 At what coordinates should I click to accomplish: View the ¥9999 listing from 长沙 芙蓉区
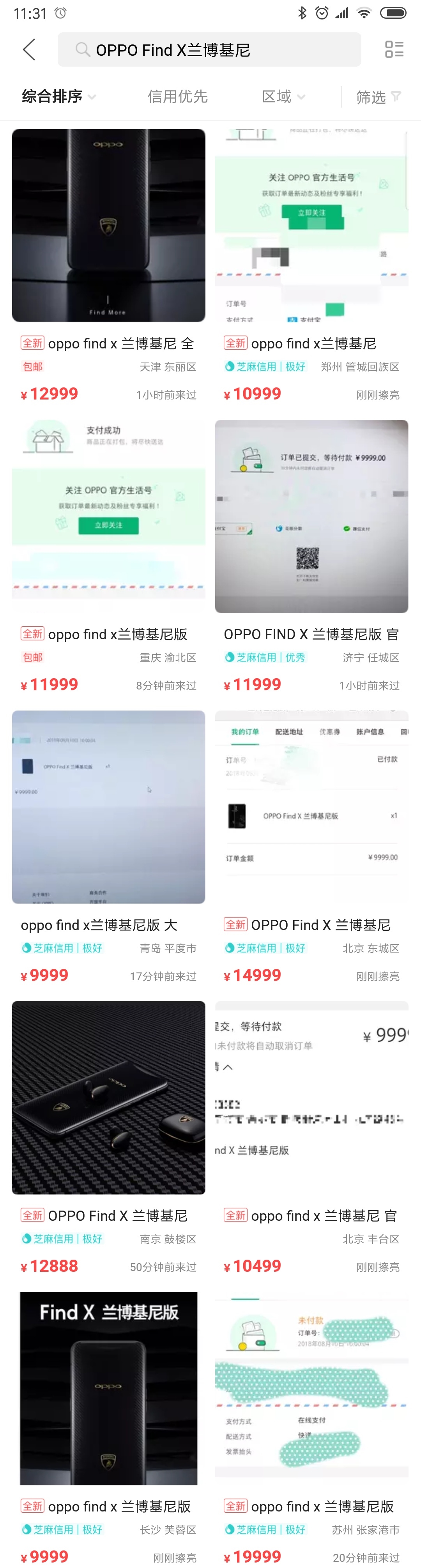pyautogui.click(x=108, y=1388)
